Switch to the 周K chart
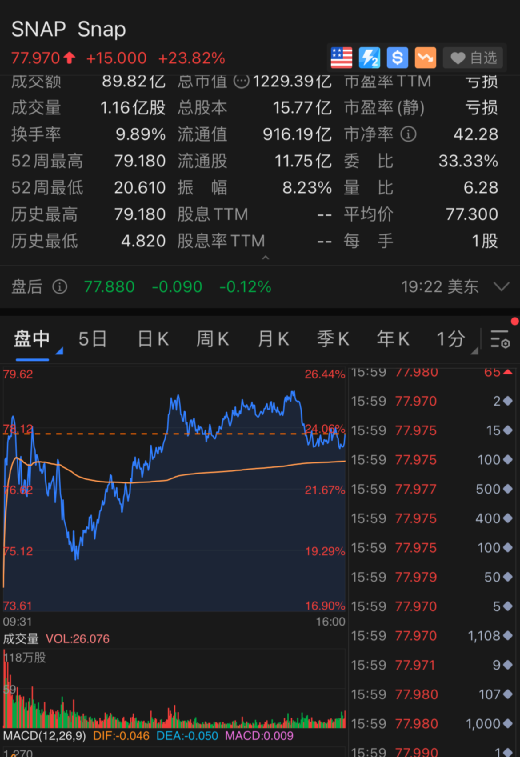 click(x=212, y=339)
